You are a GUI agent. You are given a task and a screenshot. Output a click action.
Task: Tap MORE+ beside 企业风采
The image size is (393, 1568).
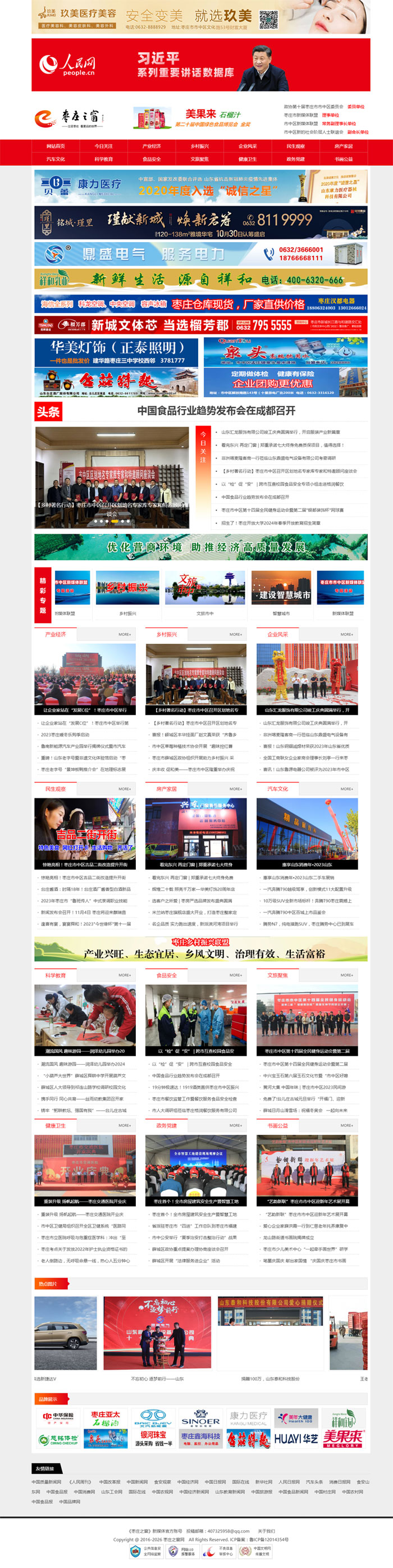(346, 634)
